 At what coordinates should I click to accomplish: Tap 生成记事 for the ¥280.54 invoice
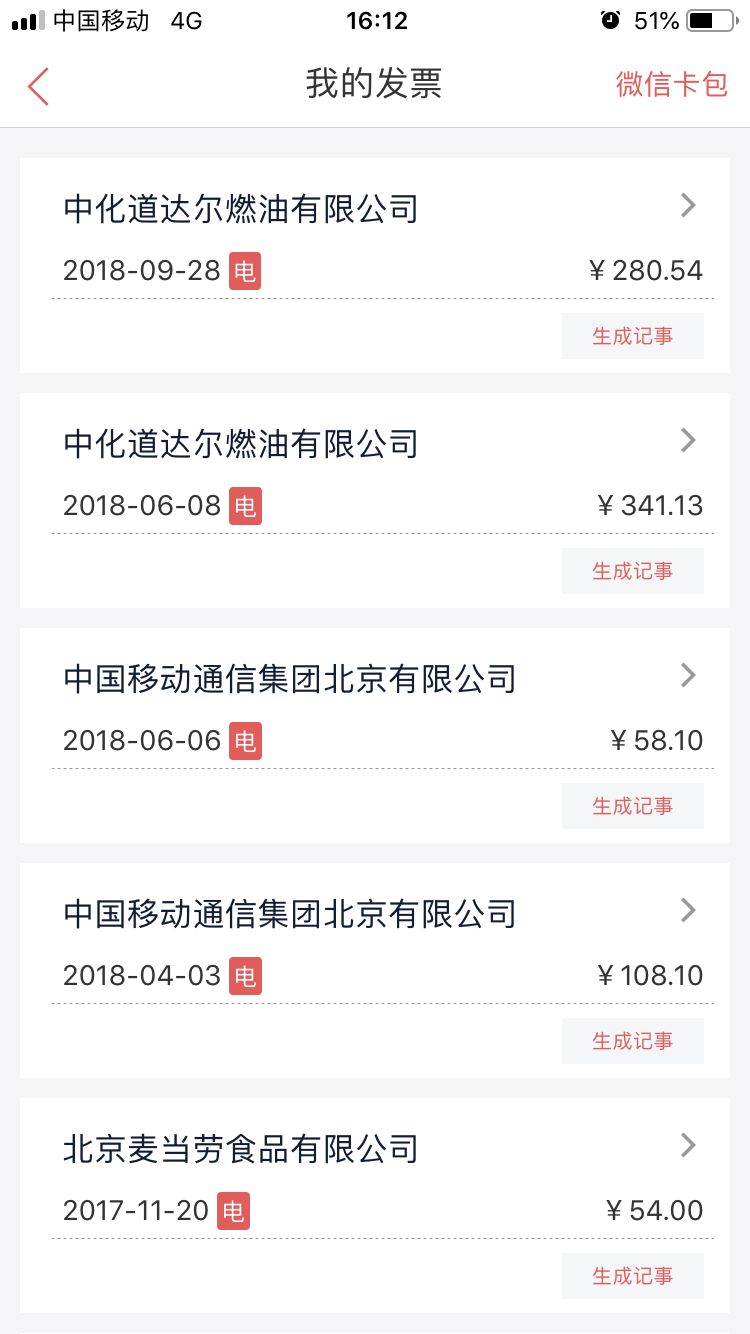(x=633, y=336)
